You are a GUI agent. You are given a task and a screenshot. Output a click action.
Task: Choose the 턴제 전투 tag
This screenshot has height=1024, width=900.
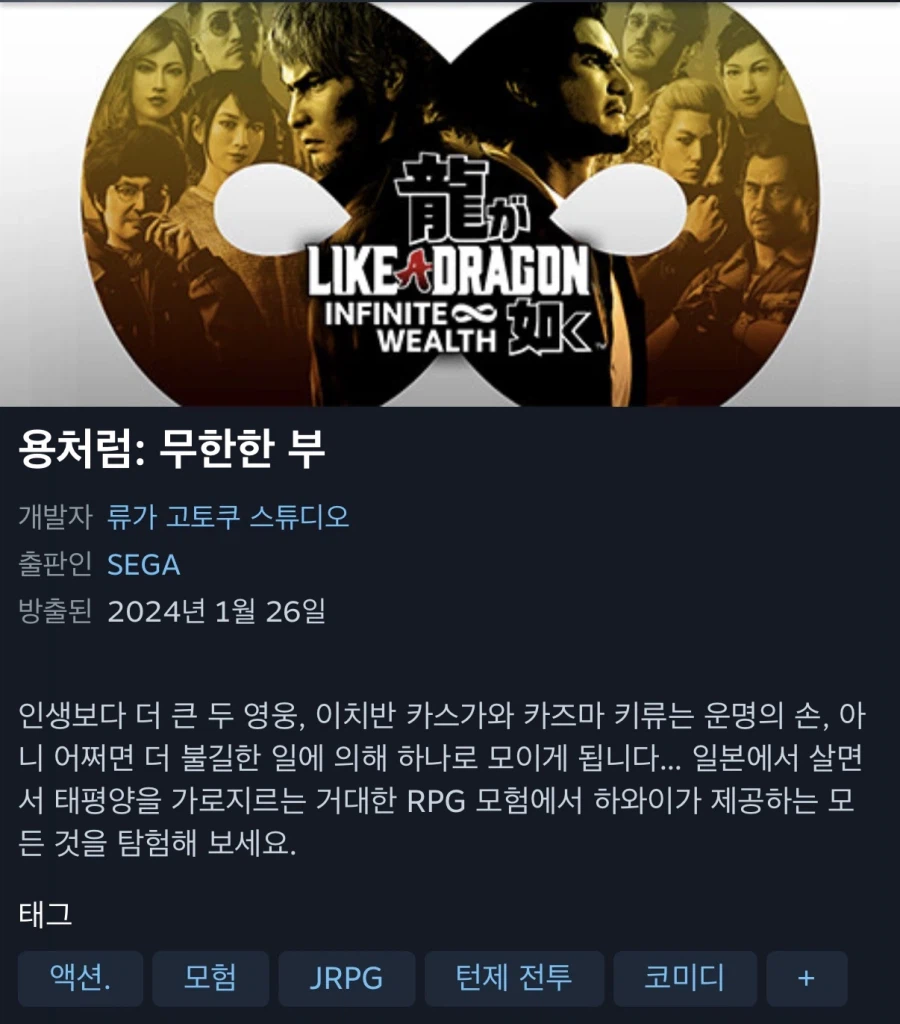pos(514,978)
